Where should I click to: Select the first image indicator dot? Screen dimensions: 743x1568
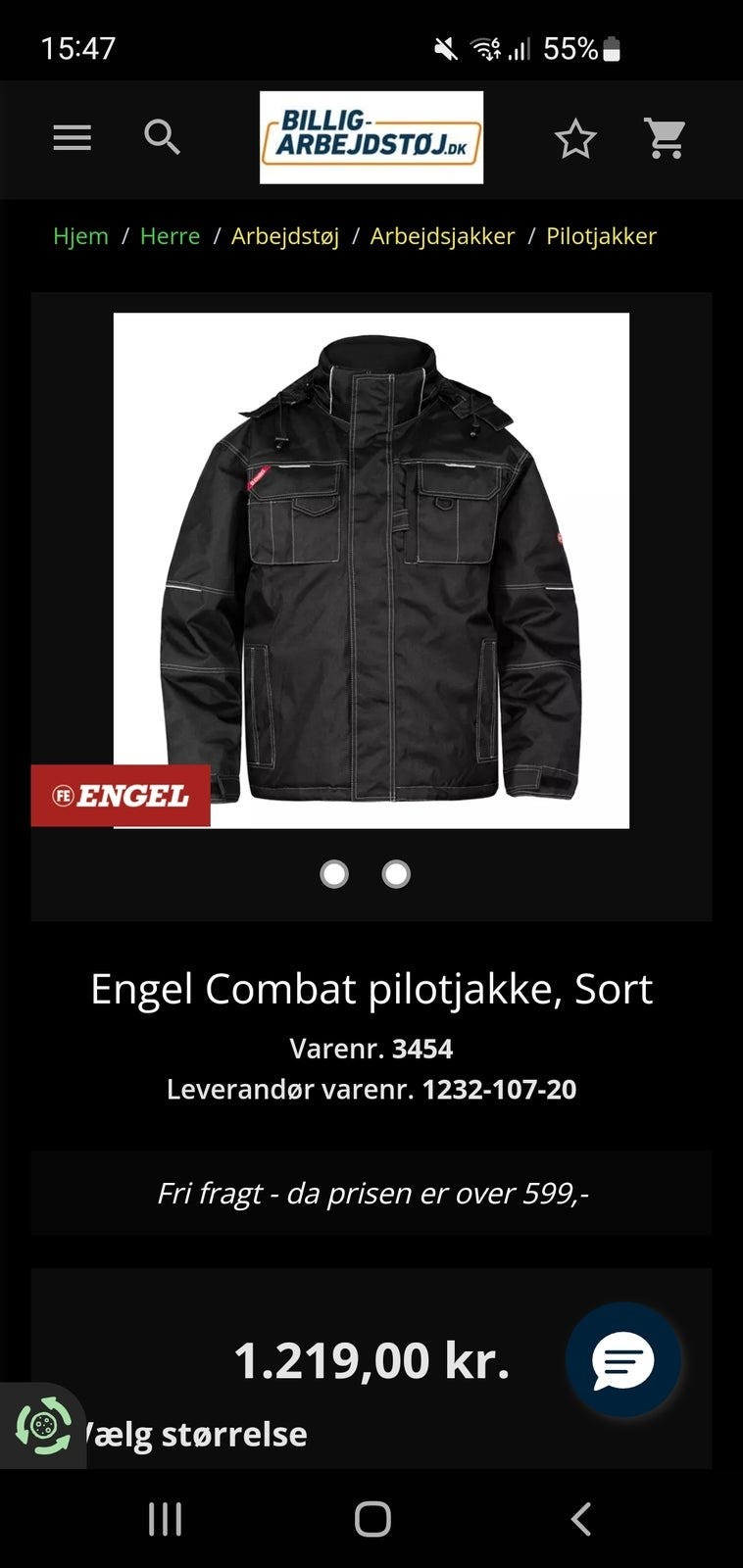pyautogui.click(x=334, y=873)
